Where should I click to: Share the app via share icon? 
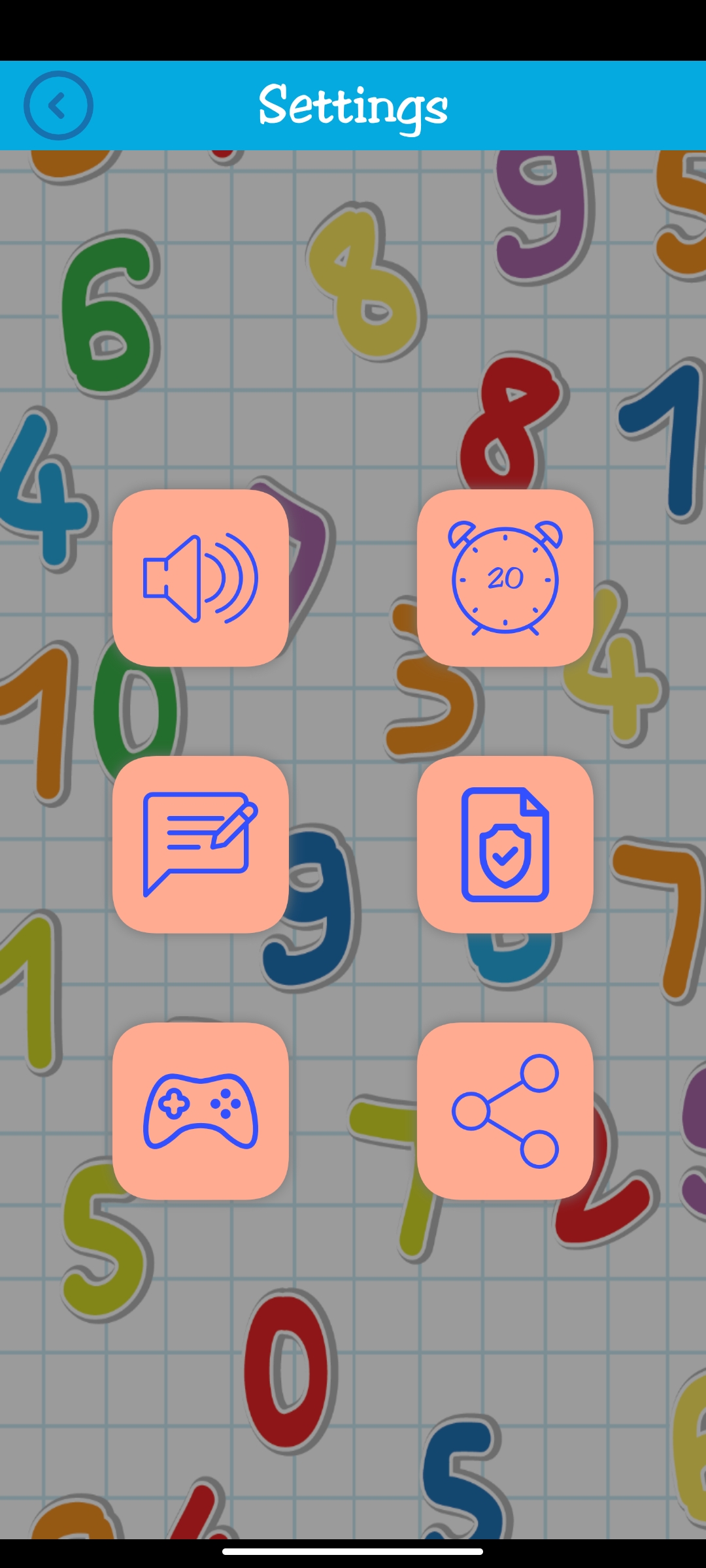[505, 1111]
